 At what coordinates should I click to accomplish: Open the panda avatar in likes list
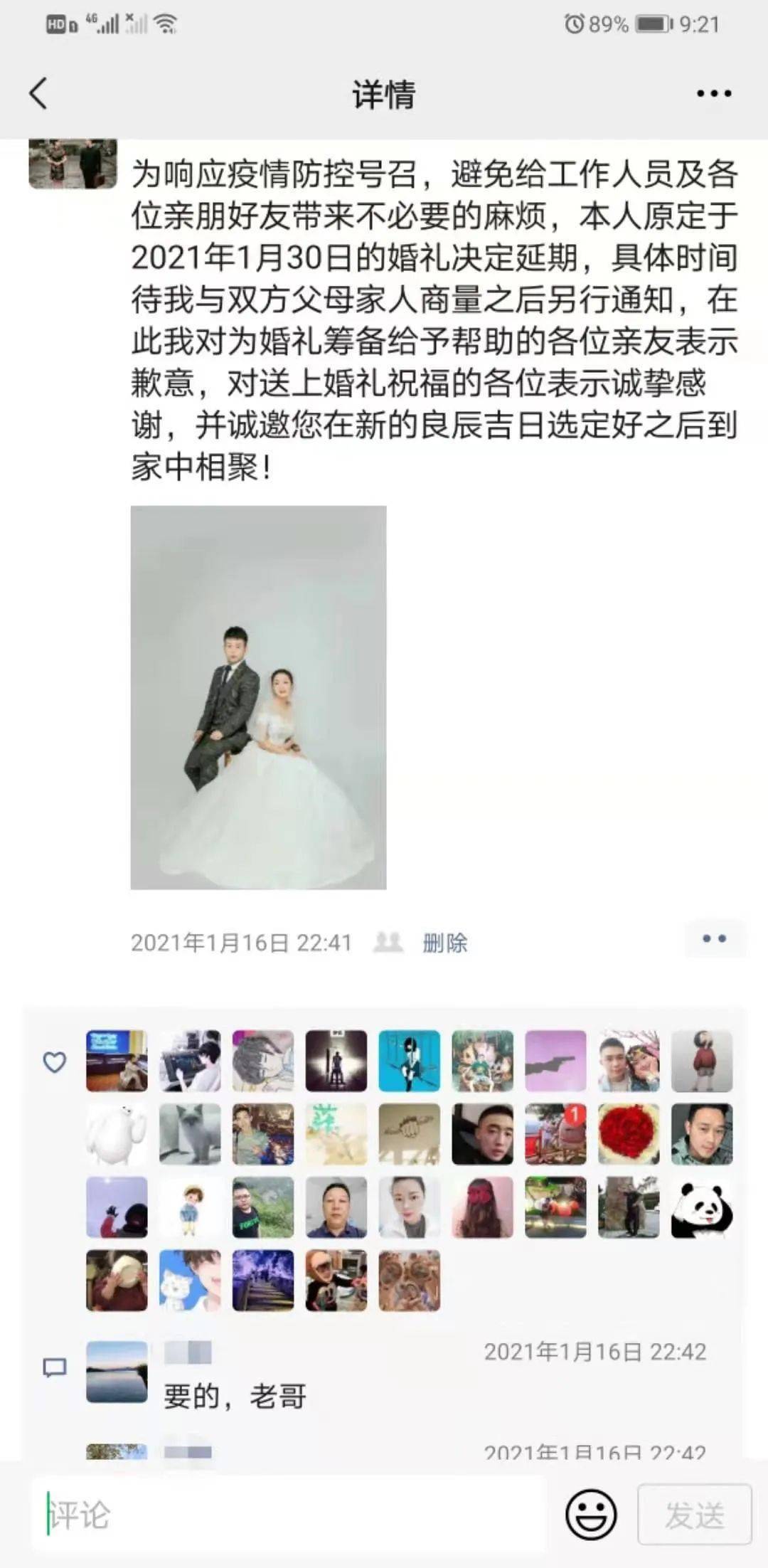click(x=702, y=1207)
